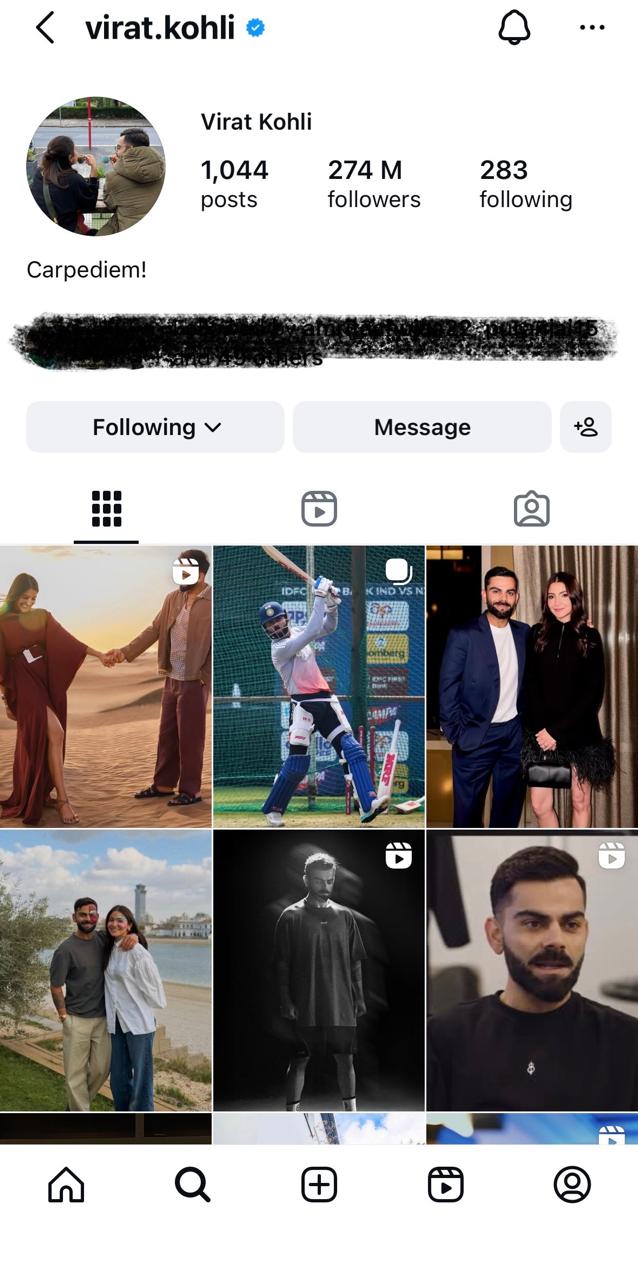Screen dimensions: 638x1280
Task: Open the cricket batting practice post
Action: point(319,686)
